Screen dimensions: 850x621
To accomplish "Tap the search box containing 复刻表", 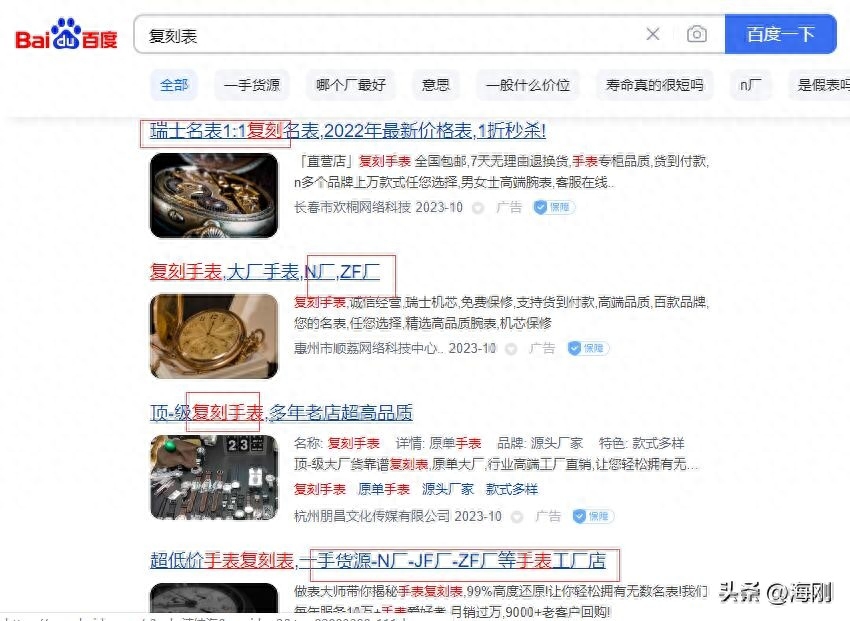I will [x=390, y=35].
